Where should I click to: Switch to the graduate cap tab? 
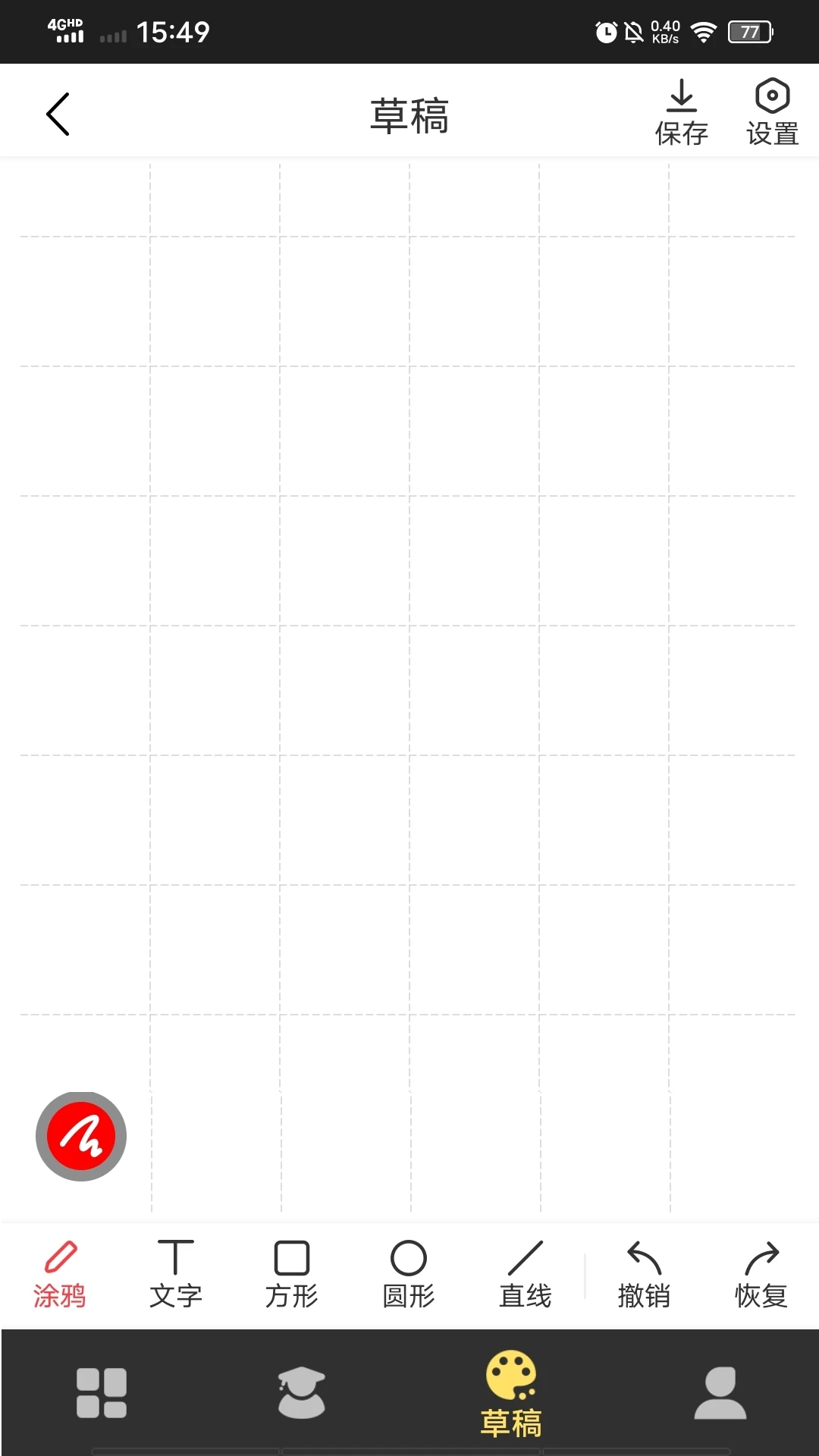[x=302, y=1392]
